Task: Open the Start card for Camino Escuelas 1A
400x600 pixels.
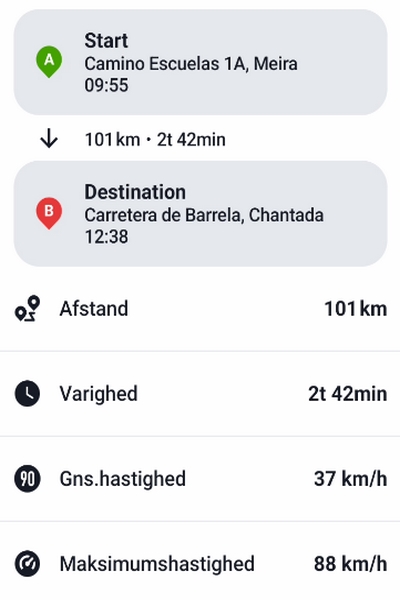Action: pyautogui.click(x=200, y=62)
